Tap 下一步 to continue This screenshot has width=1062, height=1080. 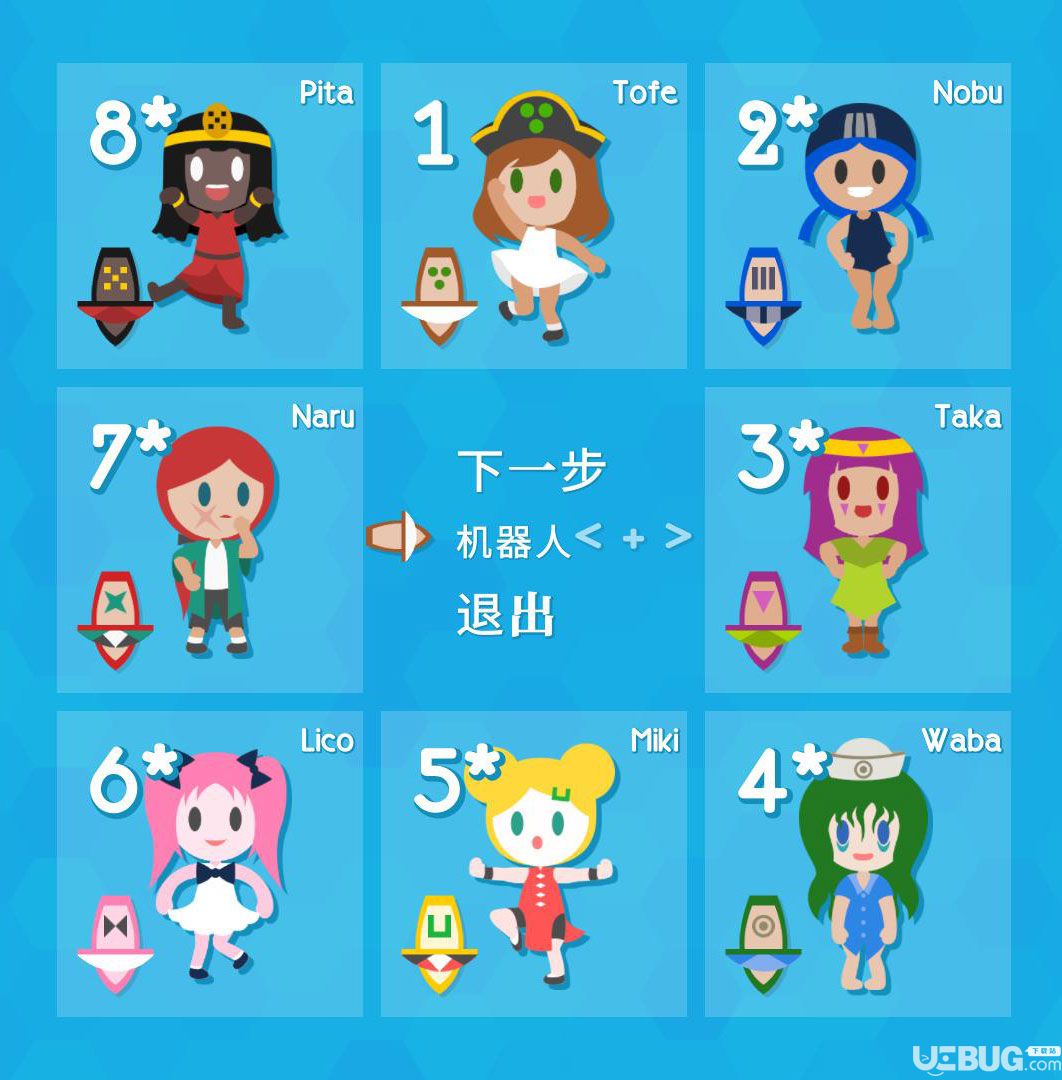(531, 470)
